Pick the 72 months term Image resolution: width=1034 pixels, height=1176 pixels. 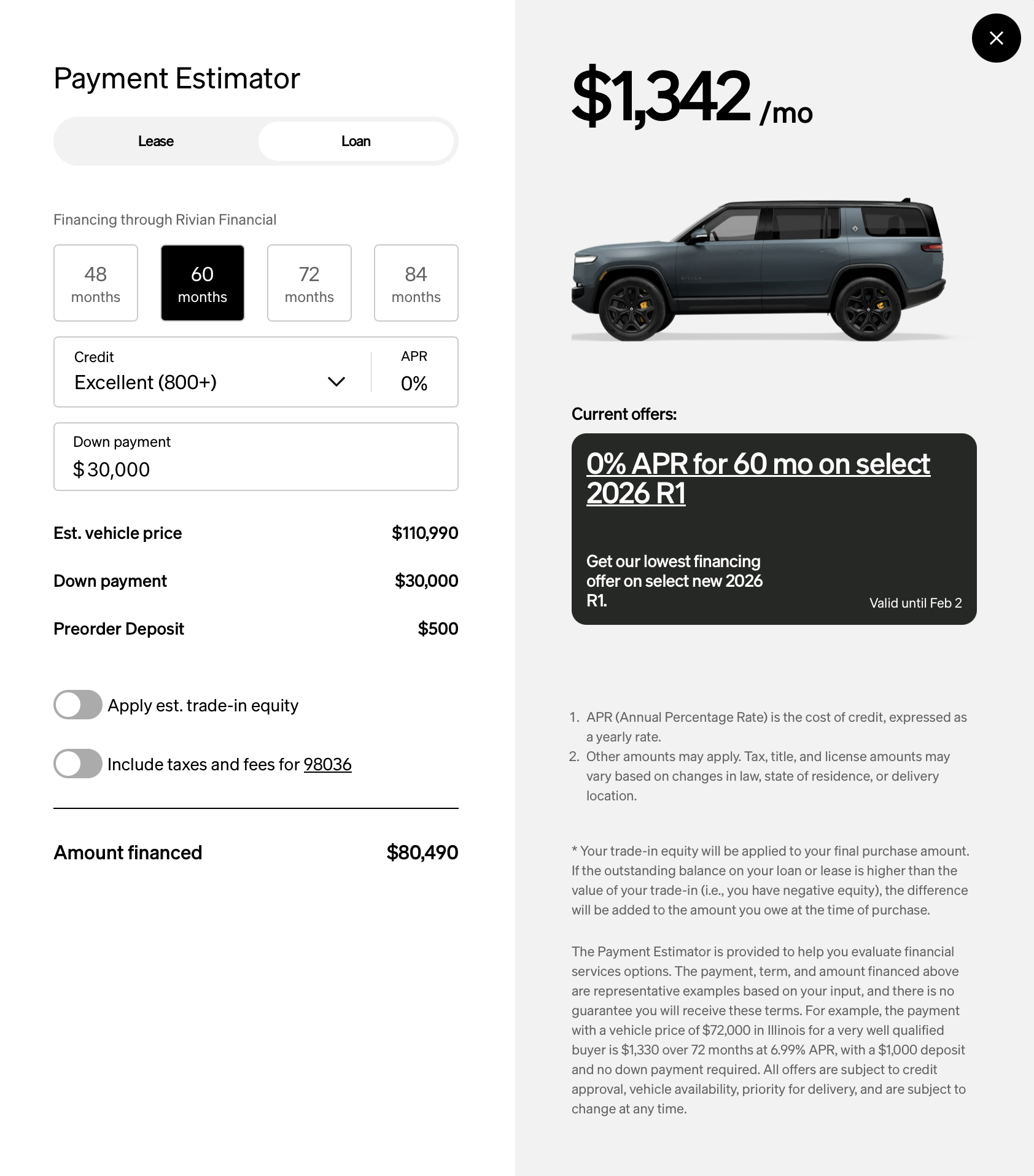coord(309,283)
